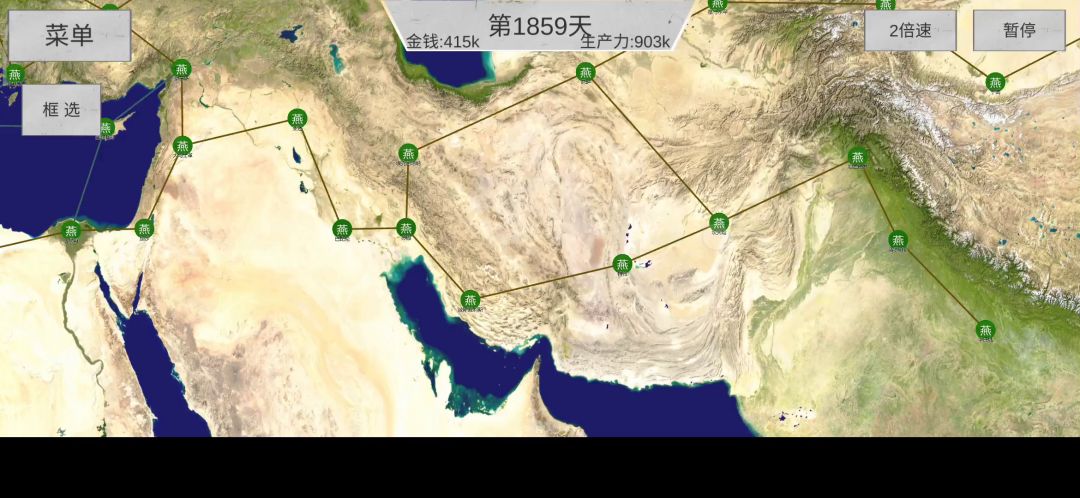This screenshot has width=1080, height=498.
Task: Switch game to 2倍速 speed
Action: 910,31
